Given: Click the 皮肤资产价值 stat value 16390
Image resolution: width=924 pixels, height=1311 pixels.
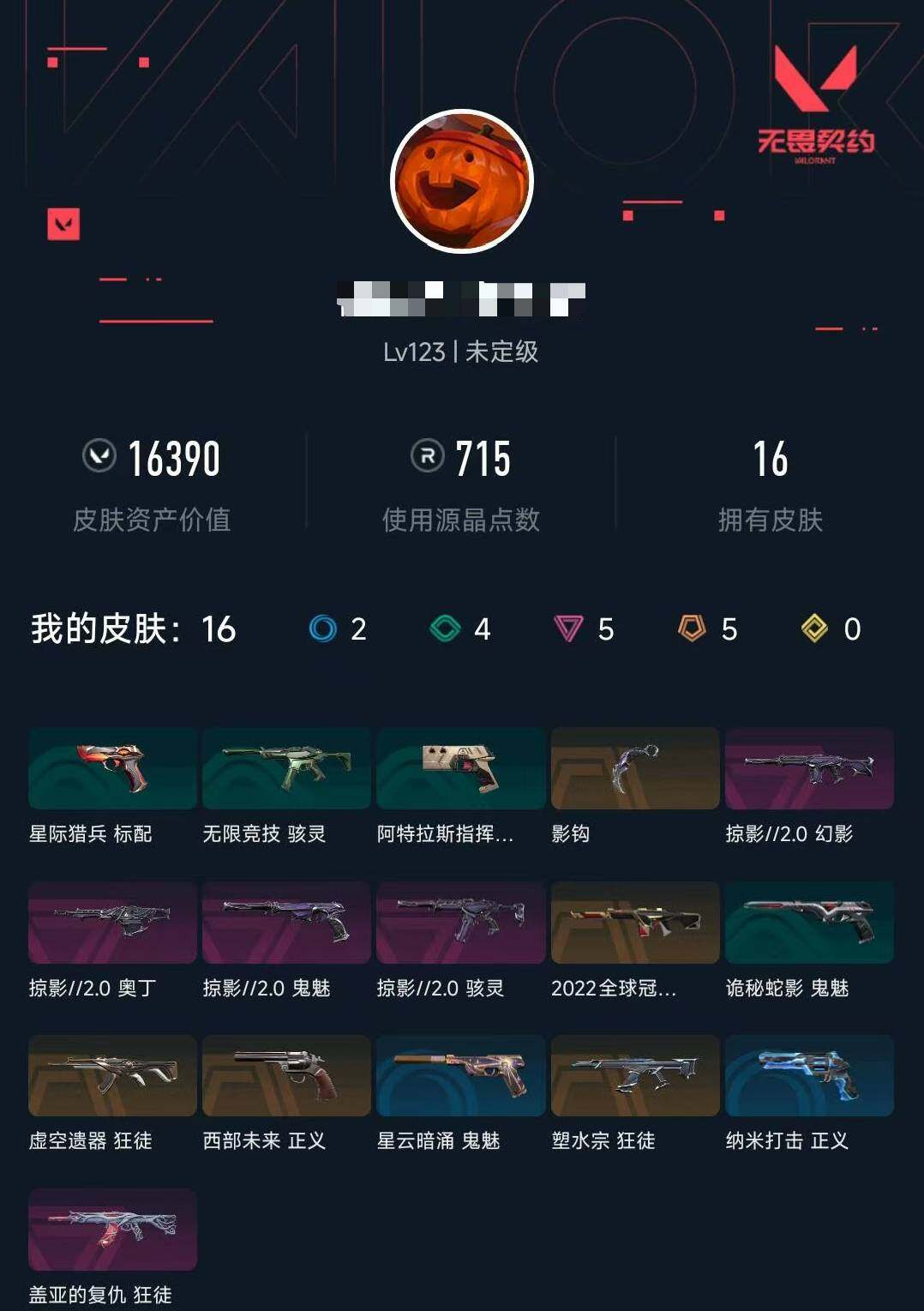Looking at the screenshot, I should coord(176,460).
